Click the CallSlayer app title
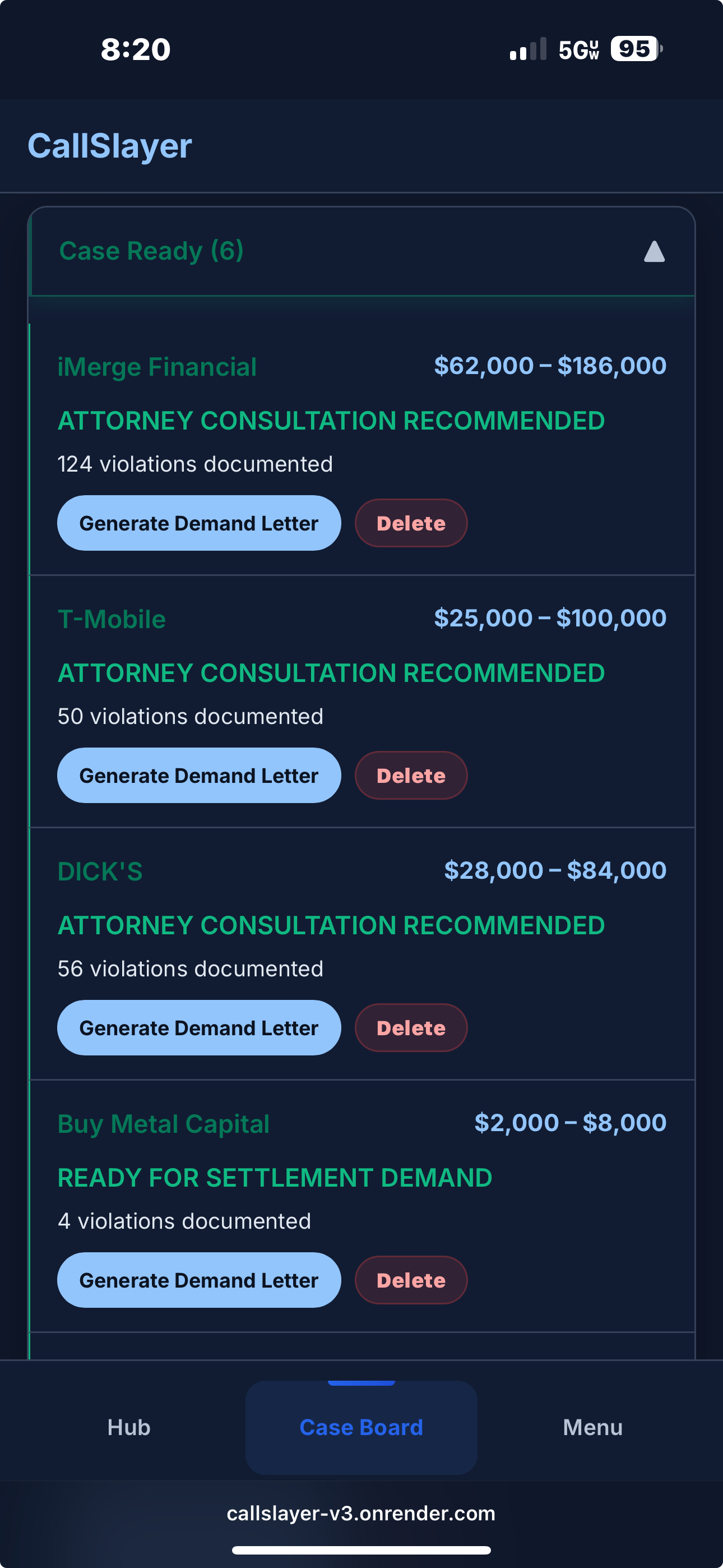 point(109,144)
